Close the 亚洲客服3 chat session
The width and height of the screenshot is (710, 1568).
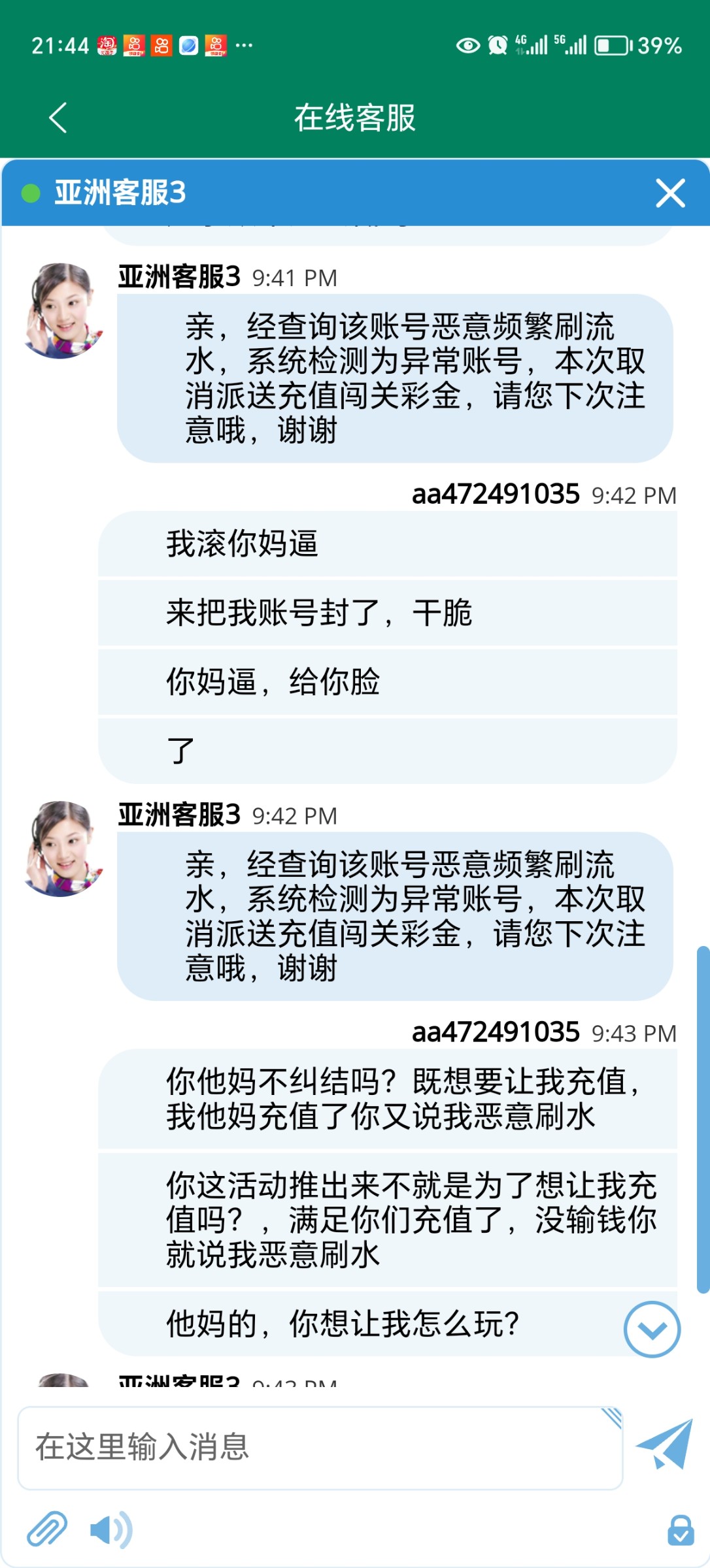point(669,193)
